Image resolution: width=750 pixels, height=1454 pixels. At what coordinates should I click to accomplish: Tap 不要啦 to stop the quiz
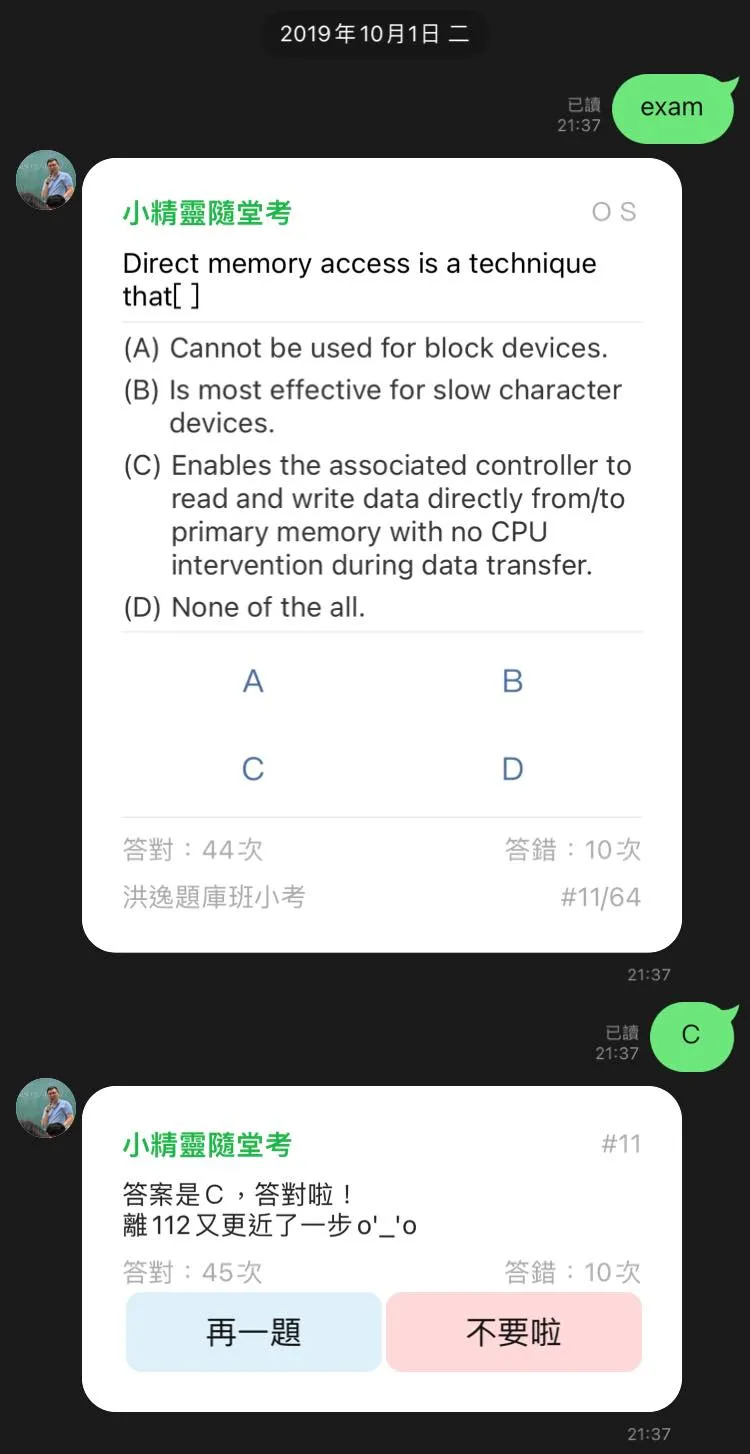click(x=513, y=1332)
